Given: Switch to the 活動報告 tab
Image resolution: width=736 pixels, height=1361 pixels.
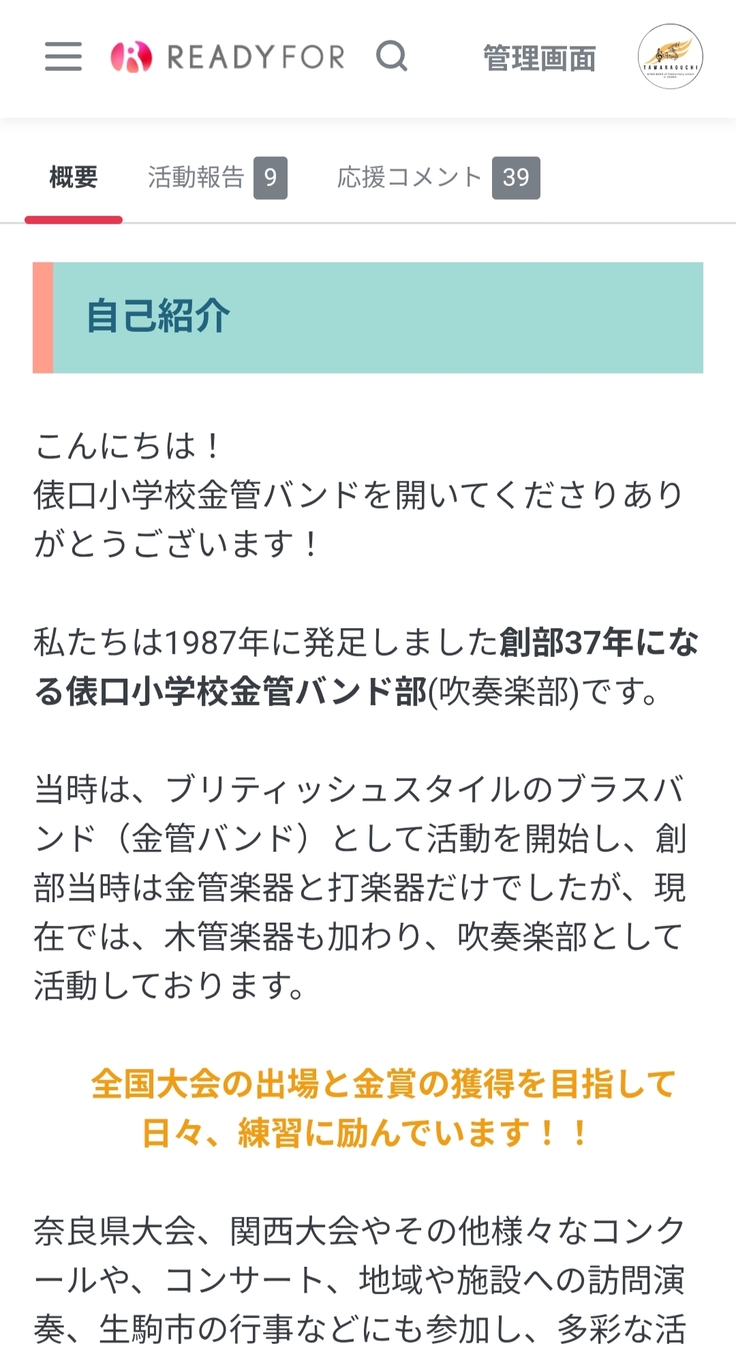Looking at the screenshot, I should tap(216, 178).
